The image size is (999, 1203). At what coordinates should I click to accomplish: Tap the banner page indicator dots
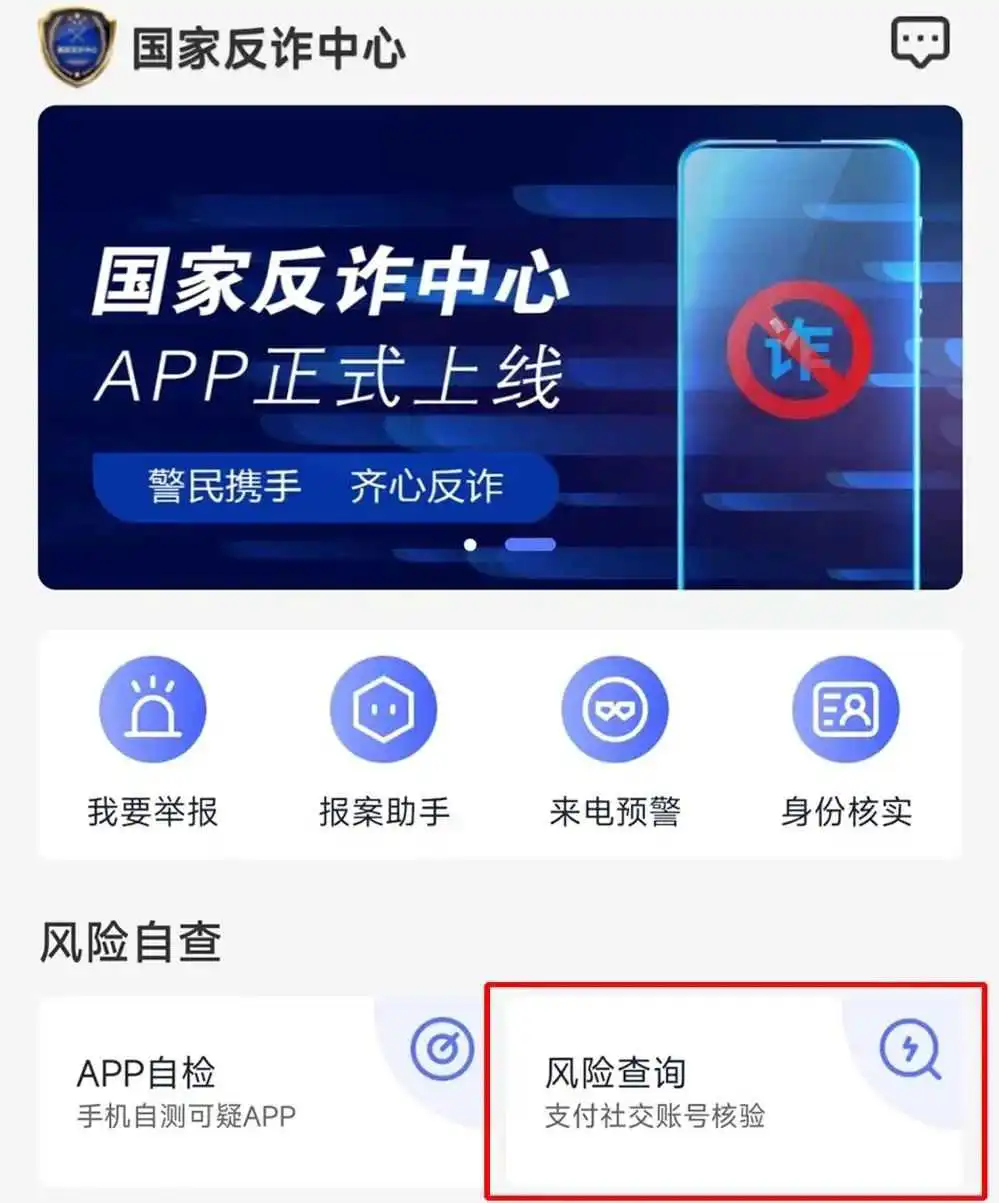[x=510, y=545]
